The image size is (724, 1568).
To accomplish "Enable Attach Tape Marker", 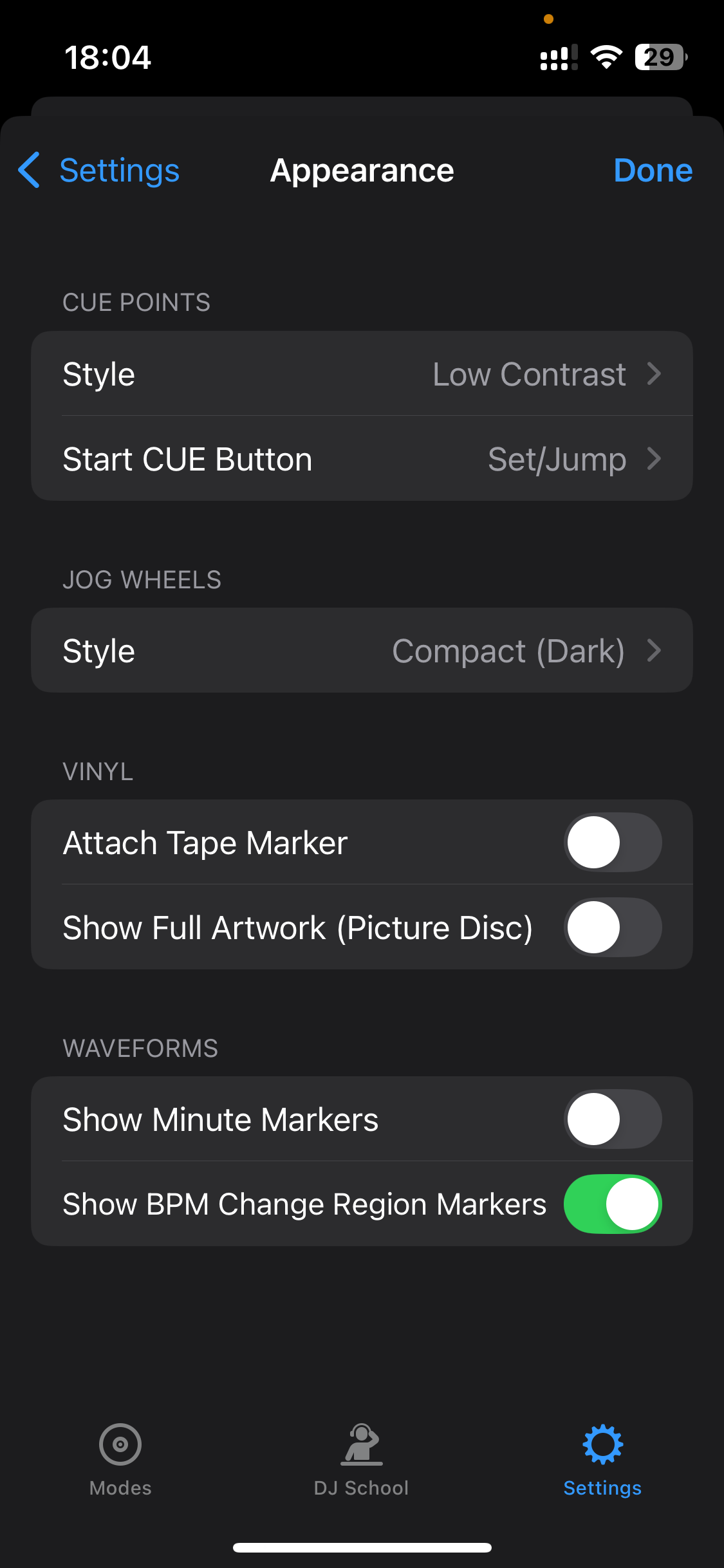I will (612, 842).
